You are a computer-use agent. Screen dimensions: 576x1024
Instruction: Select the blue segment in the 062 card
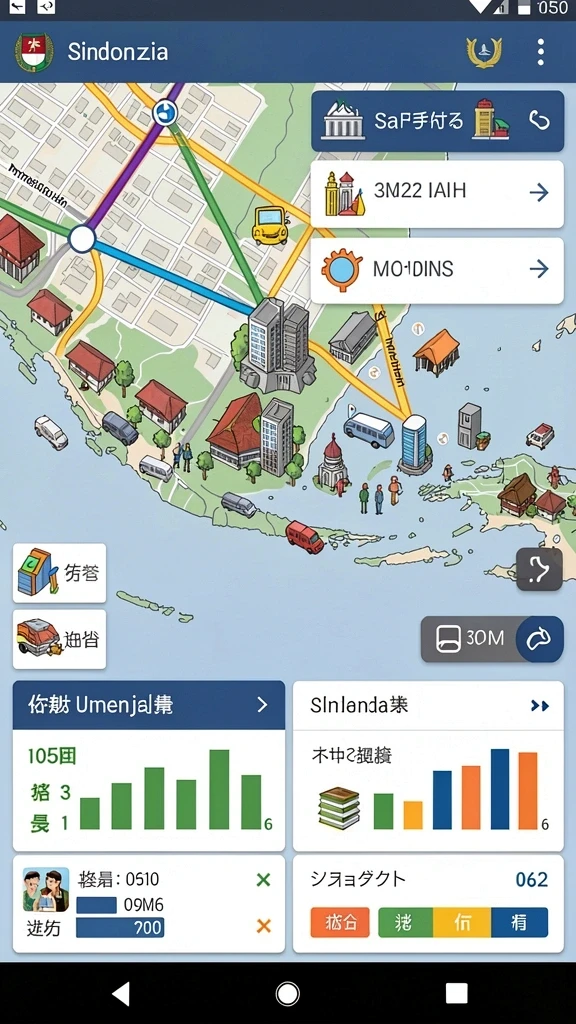[520, 923]
